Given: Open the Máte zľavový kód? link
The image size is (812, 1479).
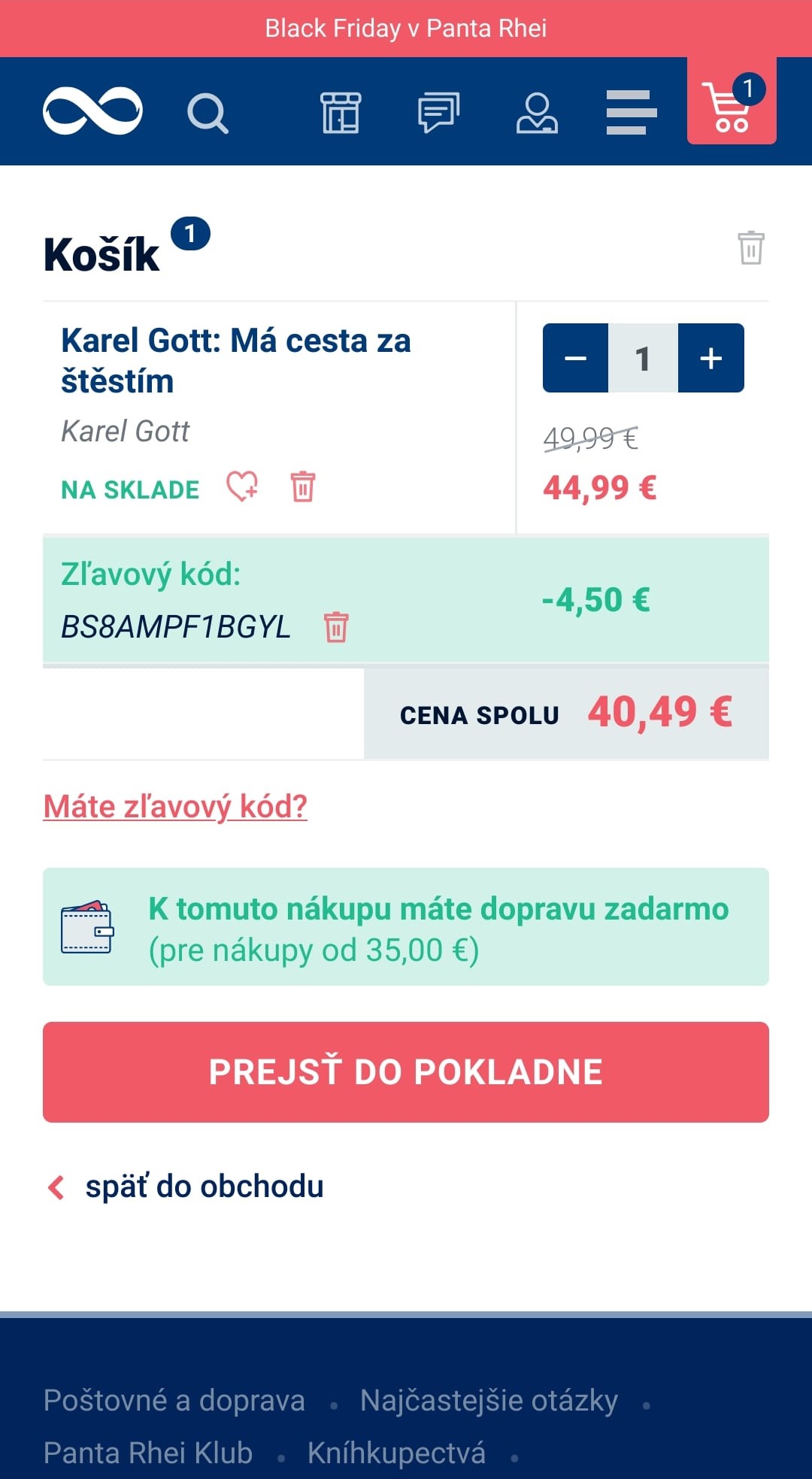Looking at the screenshot, I should tap(175, 806).
